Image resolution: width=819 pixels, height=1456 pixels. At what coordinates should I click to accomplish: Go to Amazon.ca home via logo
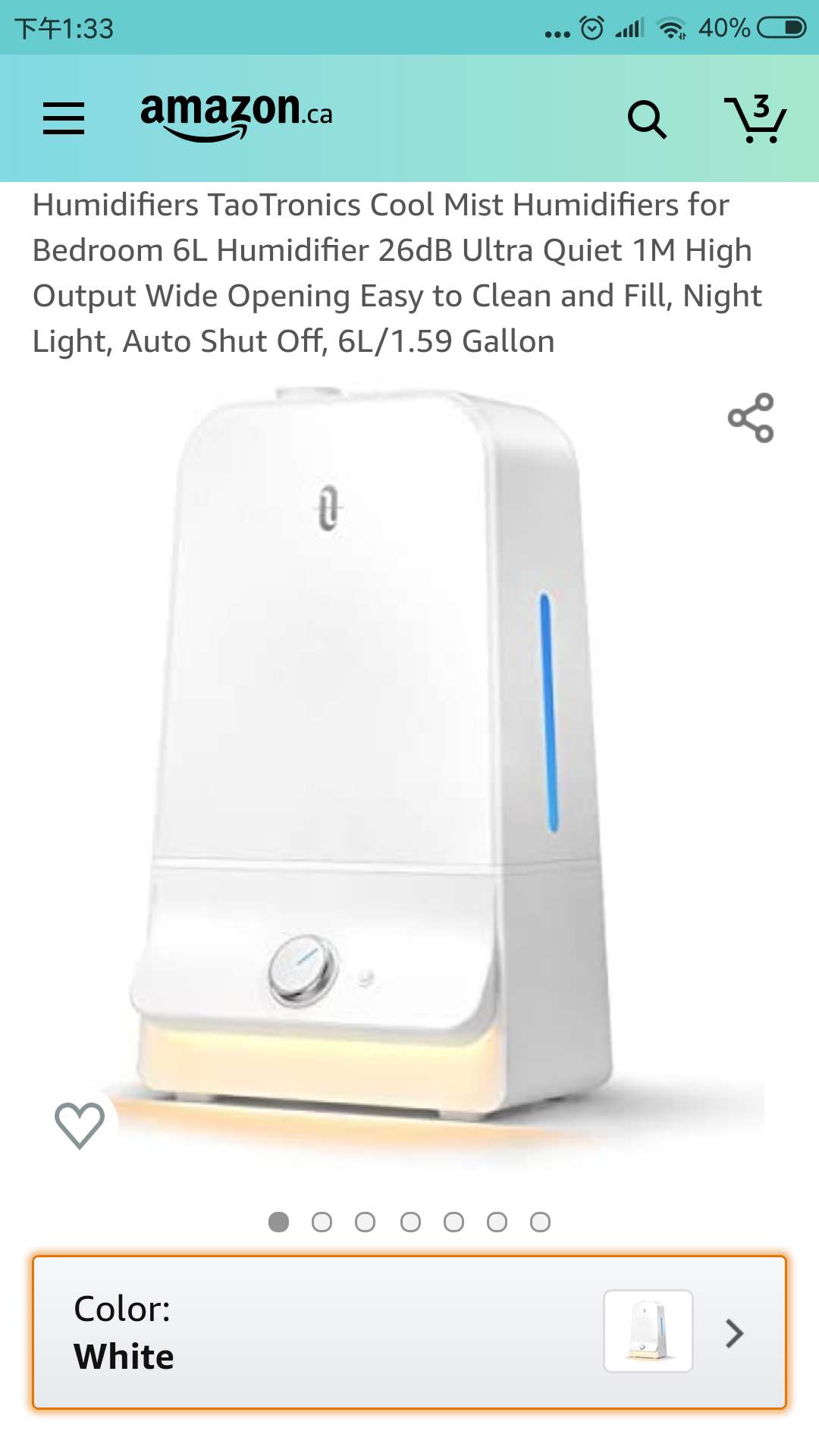[236, 115]
